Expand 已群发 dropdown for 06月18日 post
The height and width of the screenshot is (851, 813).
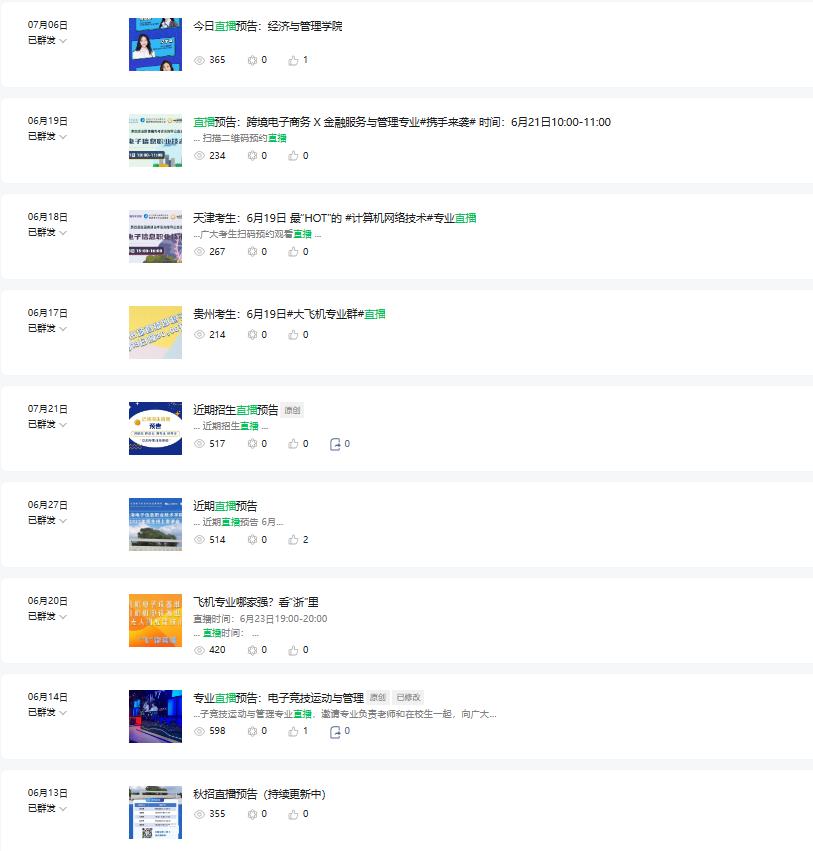click(x=47, y=232)
